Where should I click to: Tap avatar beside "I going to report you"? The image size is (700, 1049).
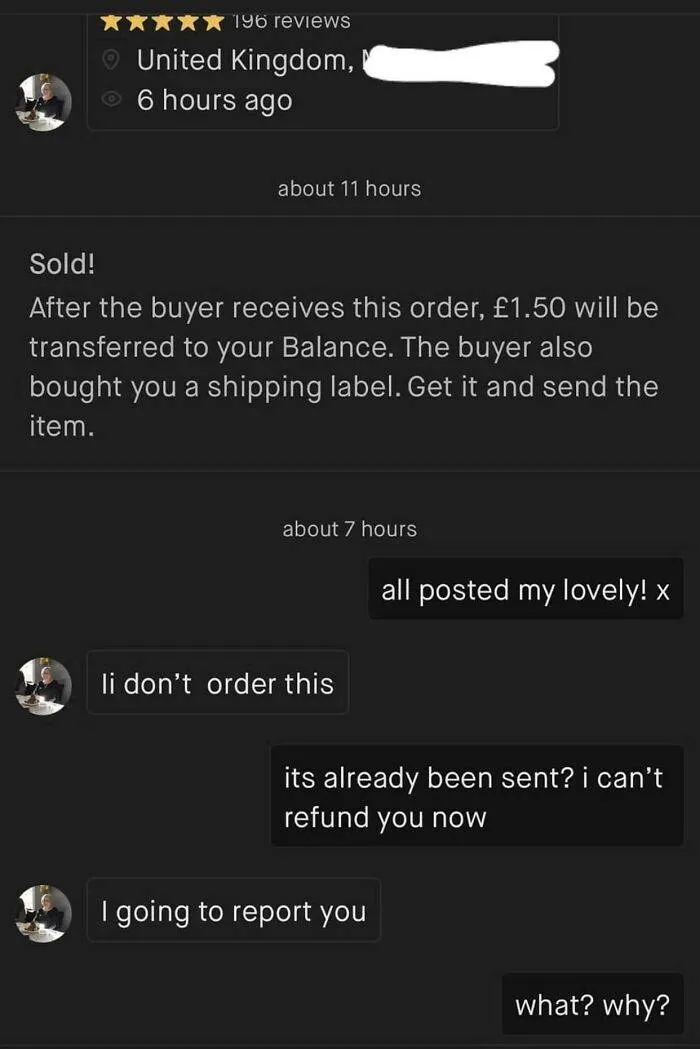coord(45,912)
